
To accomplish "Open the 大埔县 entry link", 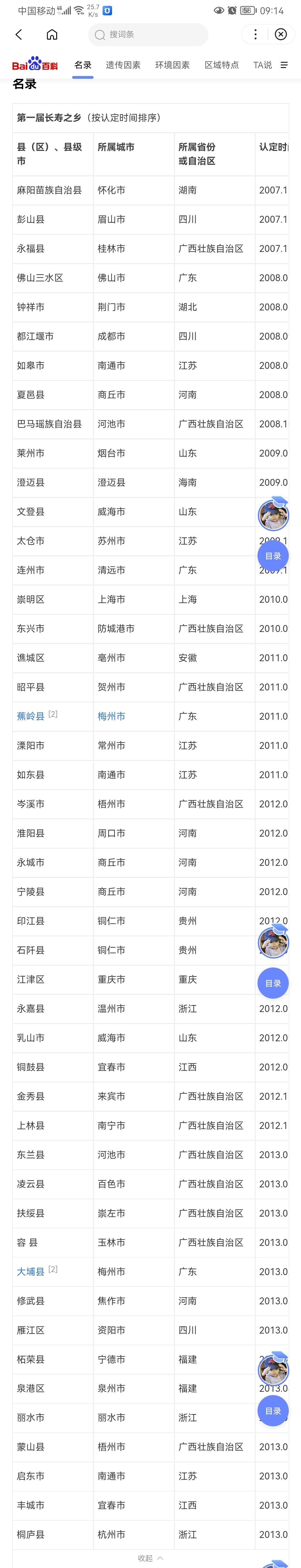I will 30,1271.
